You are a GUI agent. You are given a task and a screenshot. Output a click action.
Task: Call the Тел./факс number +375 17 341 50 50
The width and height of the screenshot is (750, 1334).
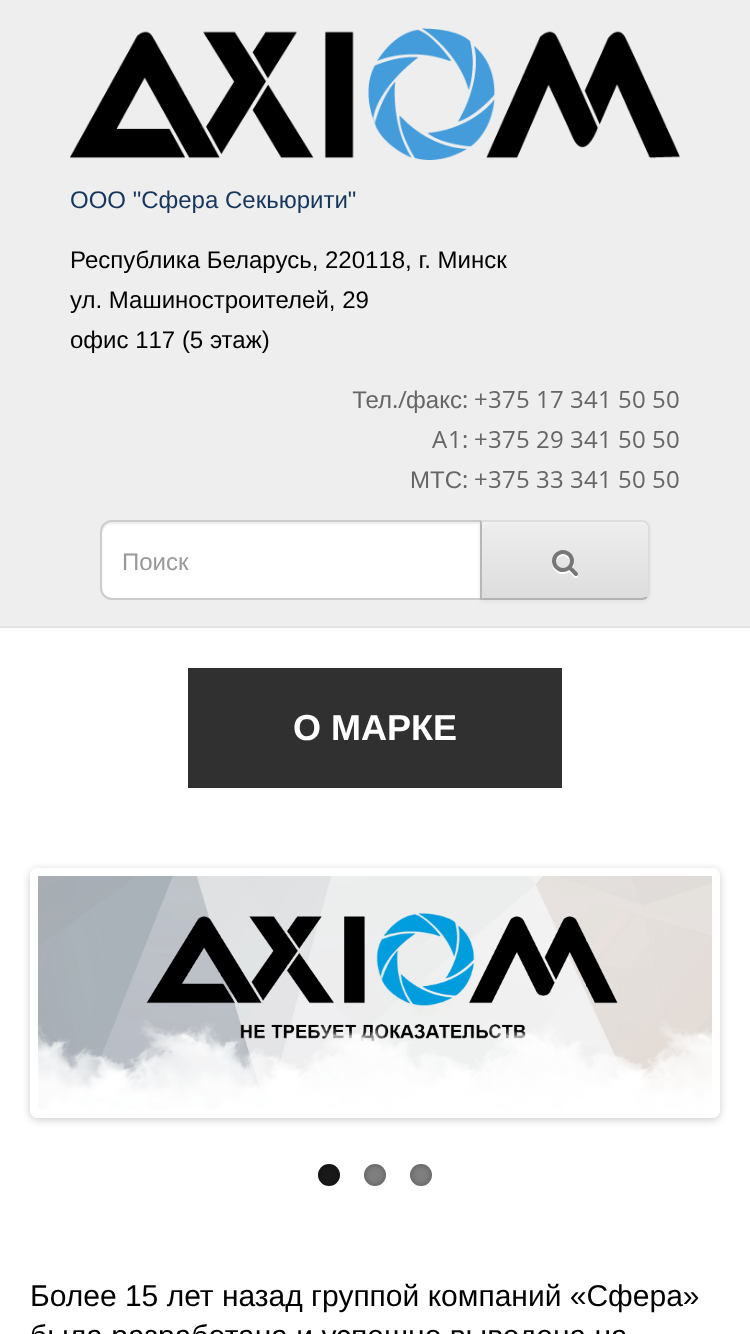coord(576,400)
